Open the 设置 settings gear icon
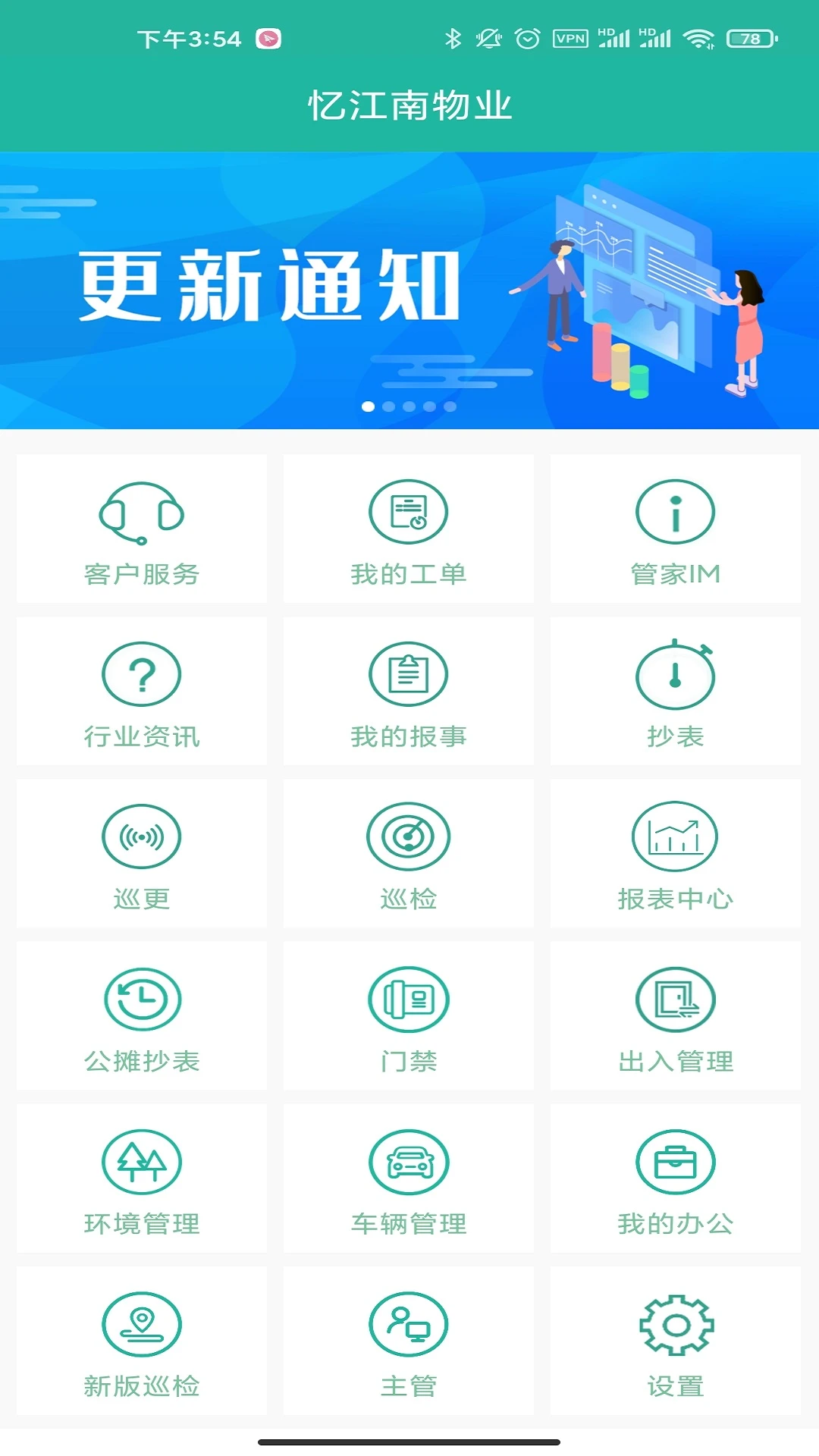 tap(675, 1323)
